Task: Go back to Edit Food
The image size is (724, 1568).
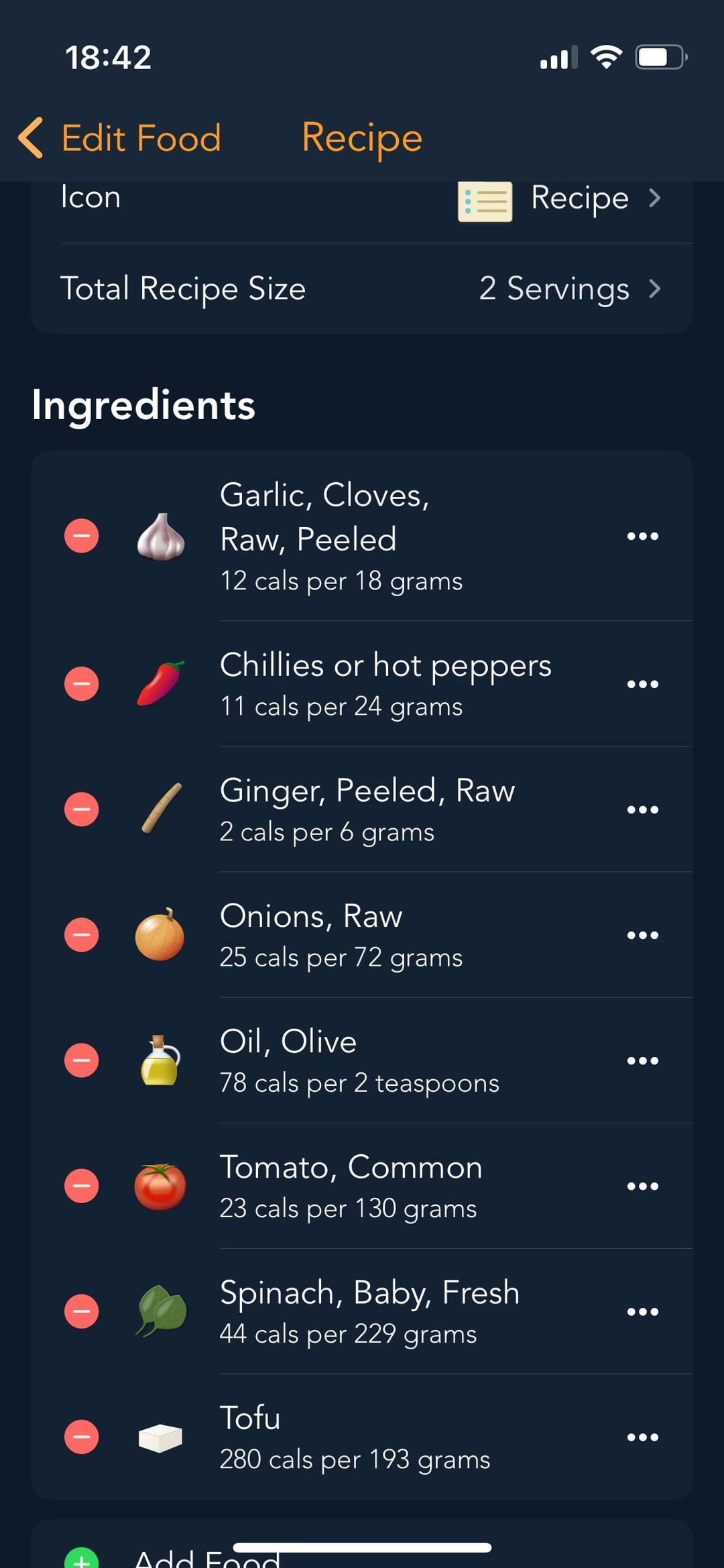Action: click(121, 138)
